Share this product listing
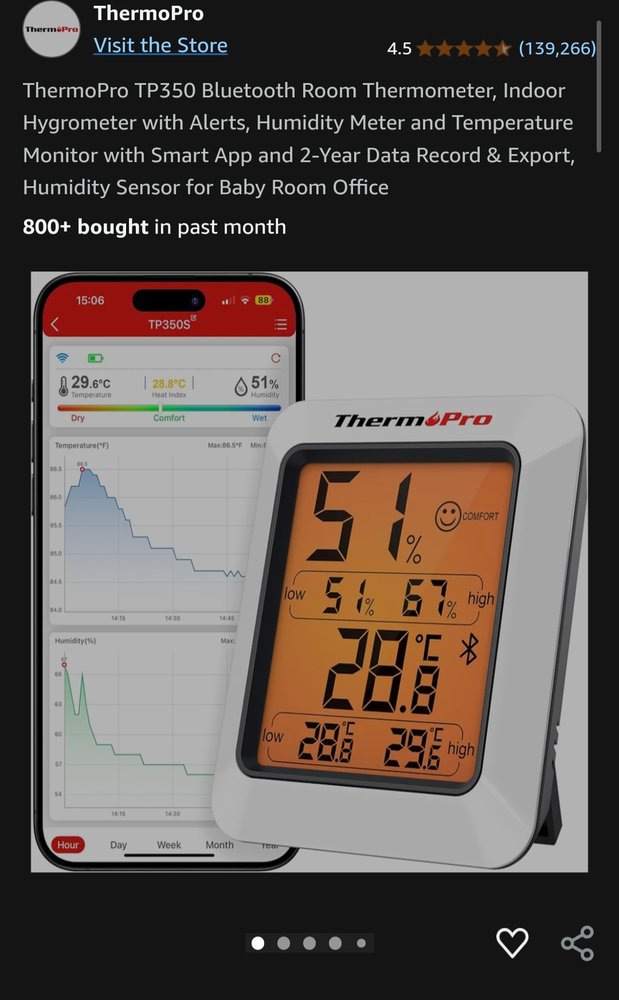The width and height of the screenshot is (619, 1000). coord(578,943)
